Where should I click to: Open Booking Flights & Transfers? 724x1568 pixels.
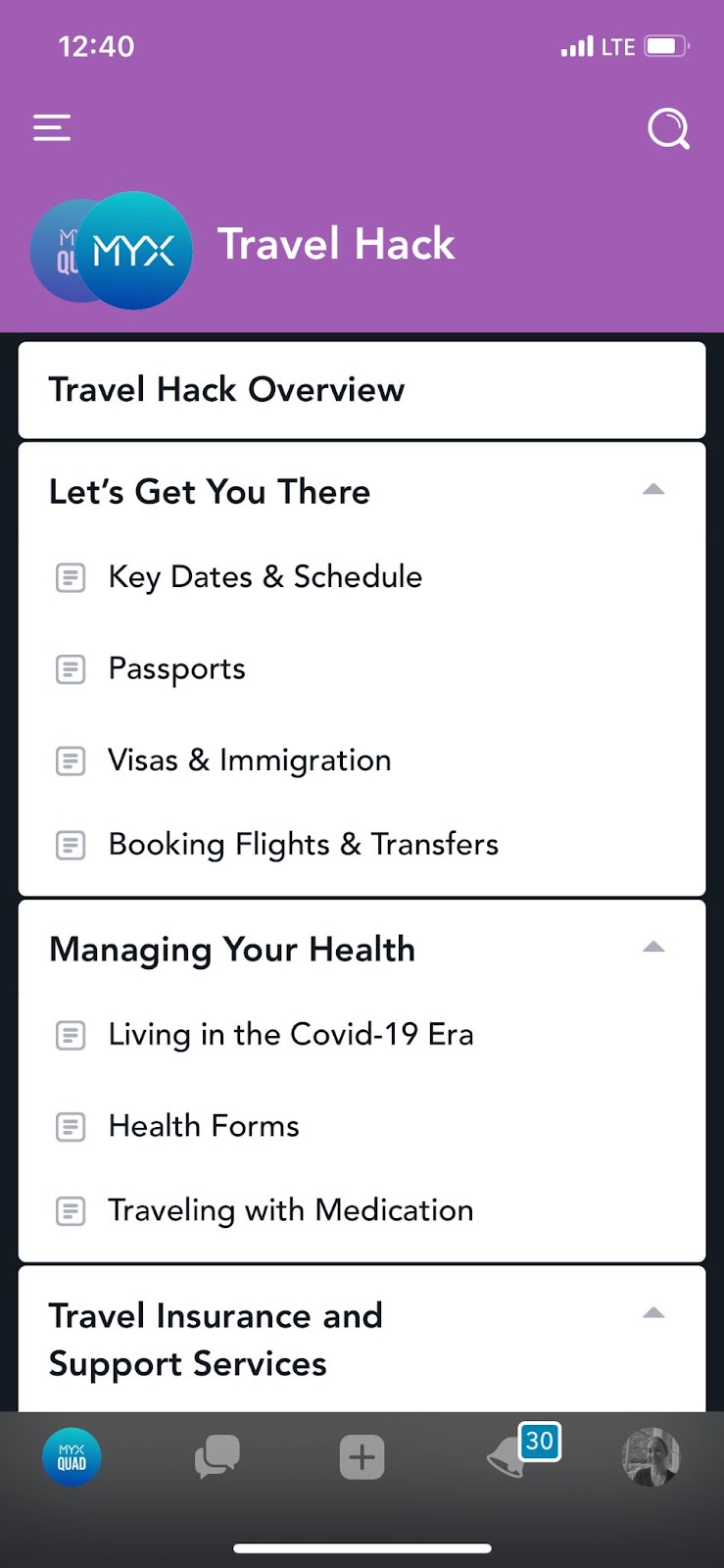[x=362, y=845]
